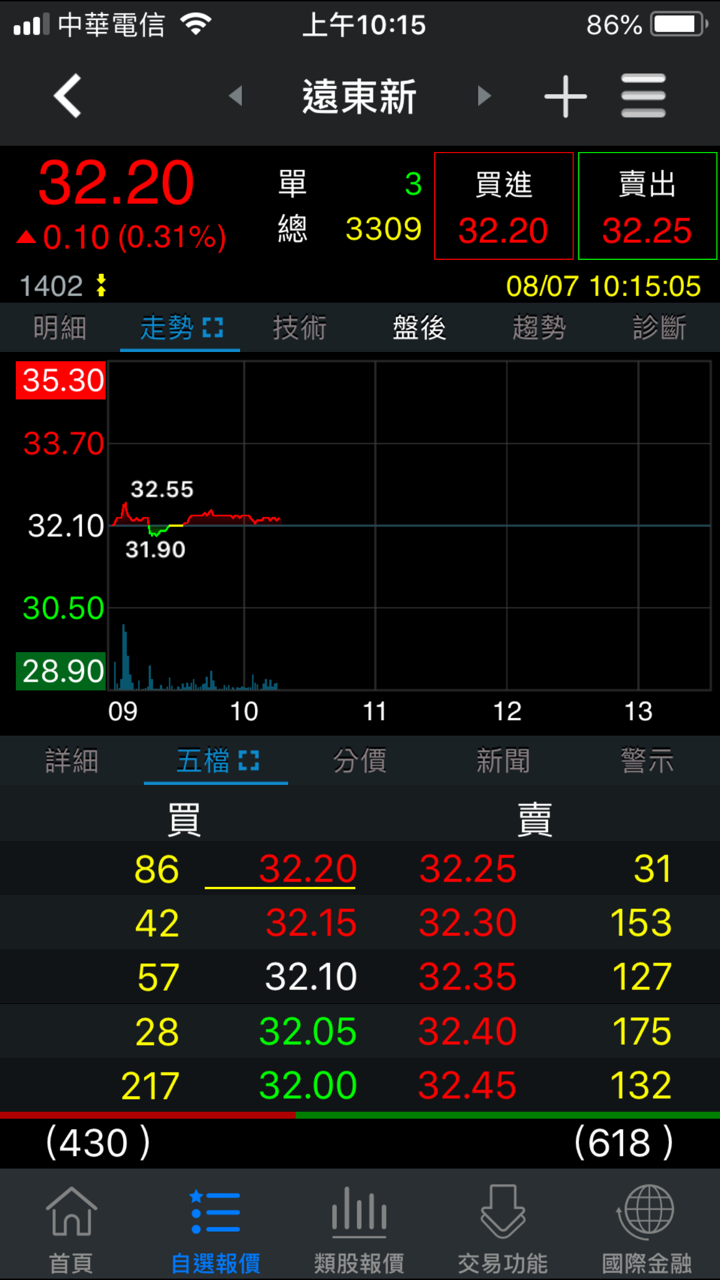Tap the 買進 buy button

point(503,207)
